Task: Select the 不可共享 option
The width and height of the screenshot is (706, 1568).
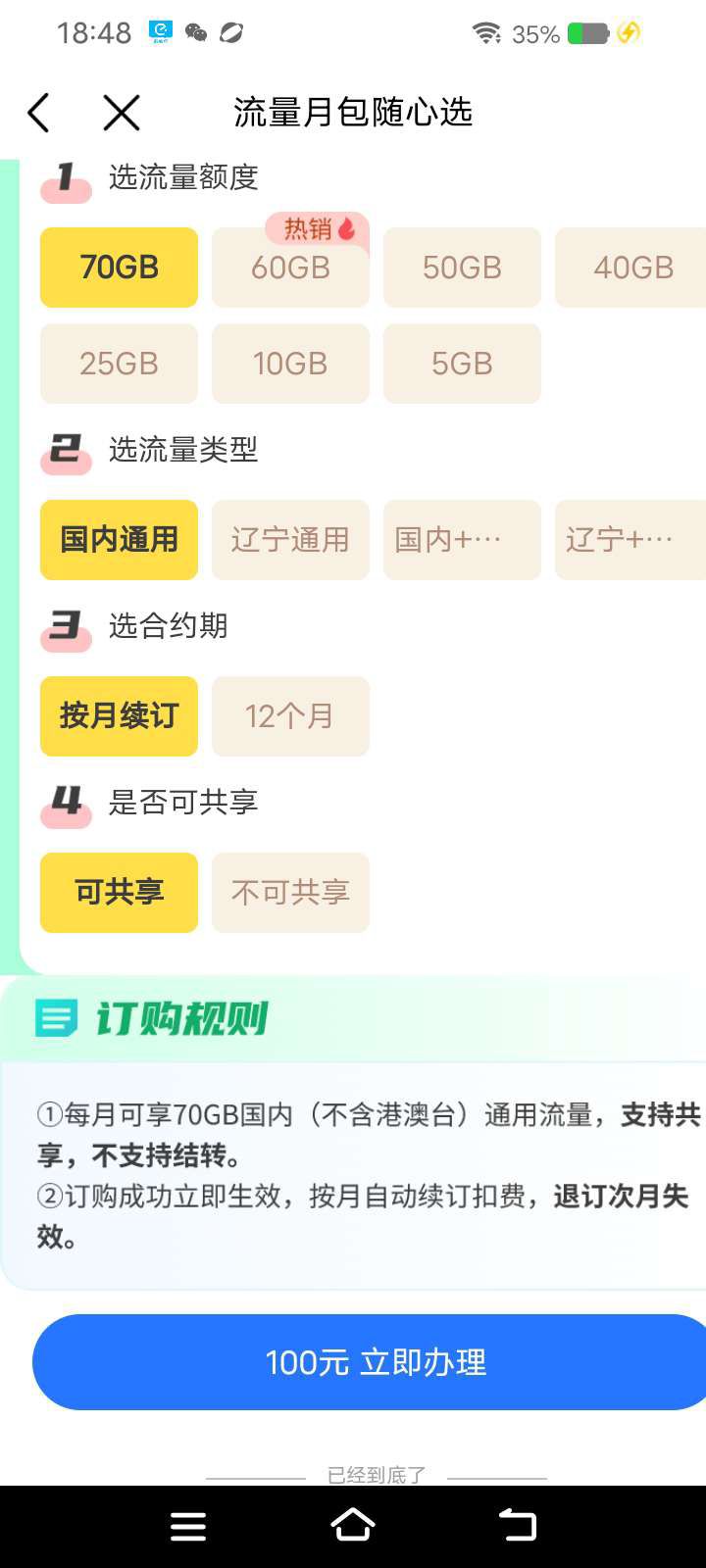Action: [290, 893]
